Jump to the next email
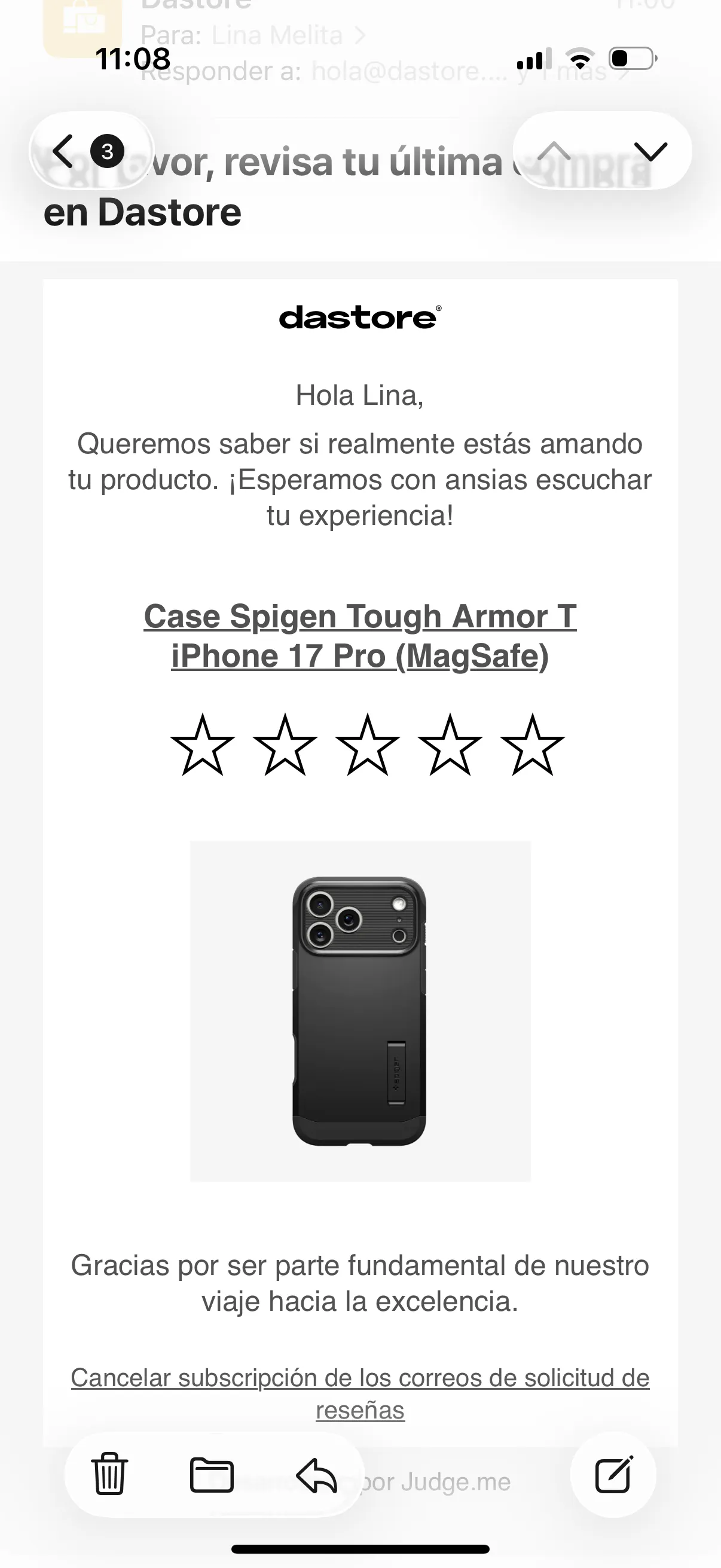Viewport: 721px width, 1568px height. pos(650,151)
